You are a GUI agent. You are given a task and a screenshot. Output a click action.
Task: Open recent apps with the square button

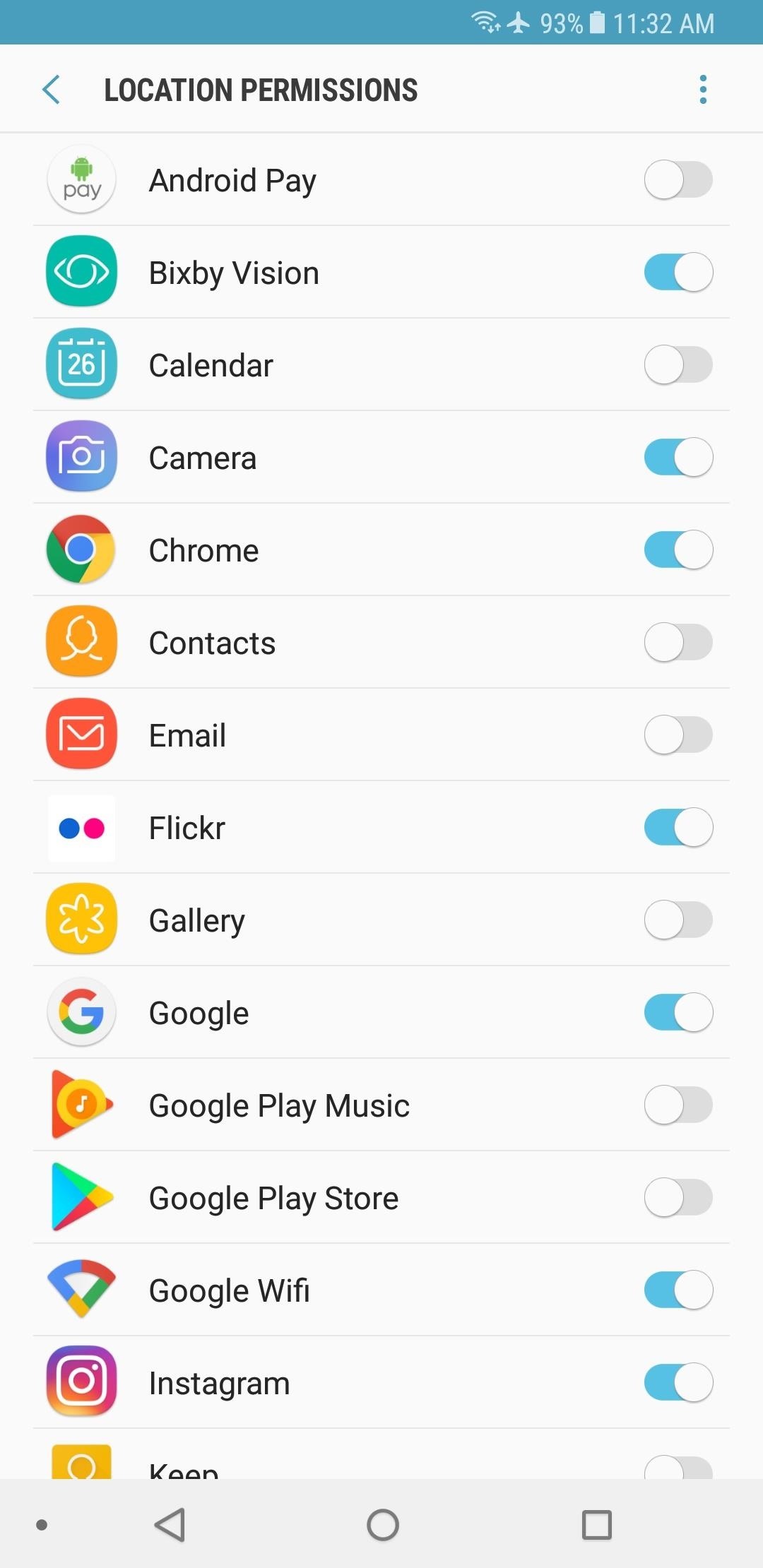click(x=596, y=1525)
